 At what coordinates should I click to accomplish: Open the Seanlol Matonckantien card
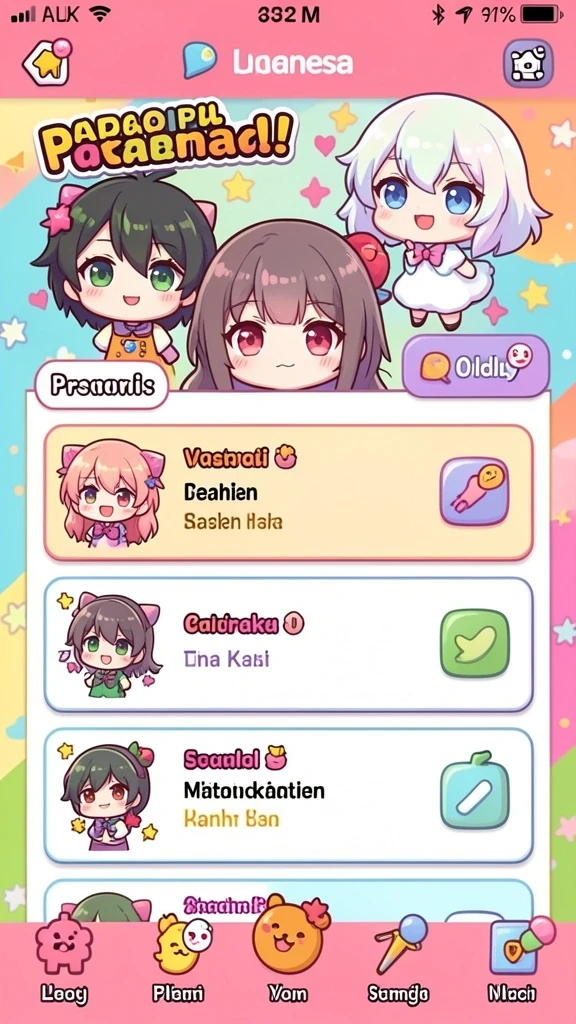pos(288,795)
